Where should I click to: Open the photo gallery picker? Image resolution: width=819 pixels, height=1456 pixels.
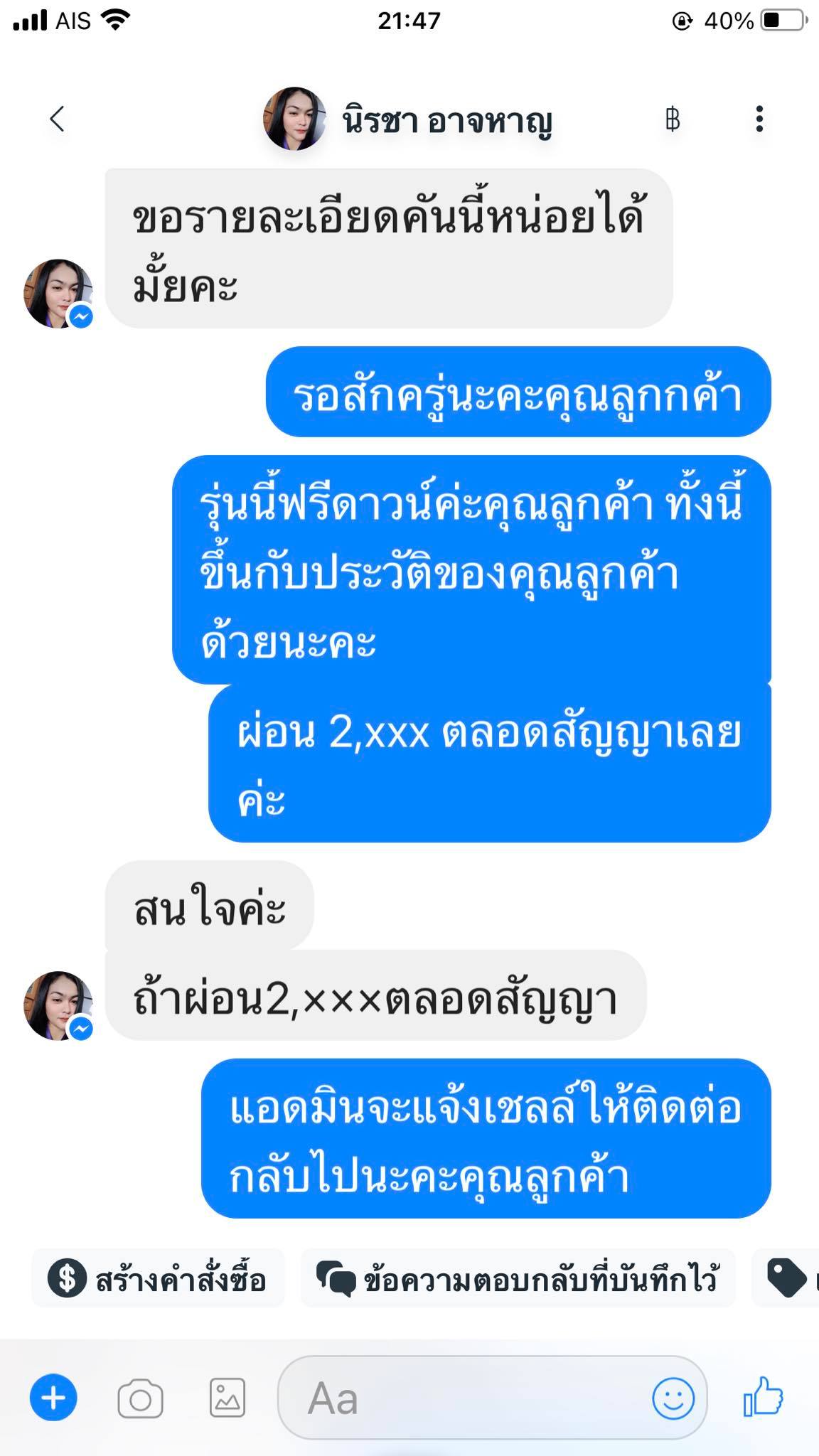click(227, 1398)
